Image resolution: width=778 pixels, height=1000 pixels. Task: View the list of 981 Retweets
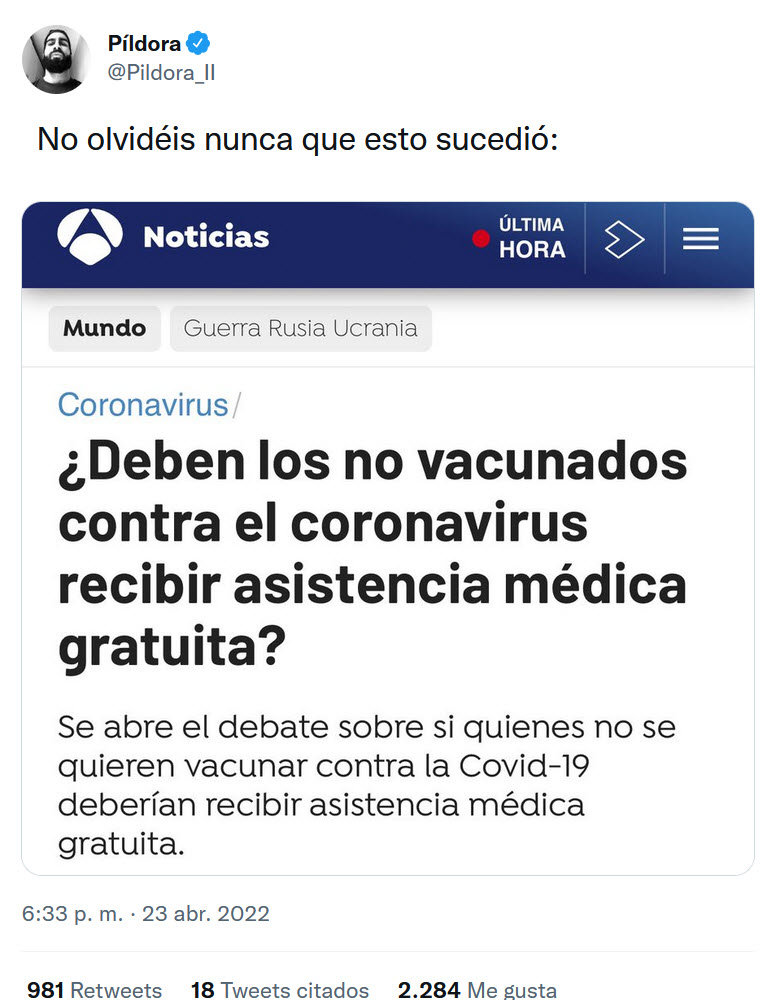click(x=94, y=989)
